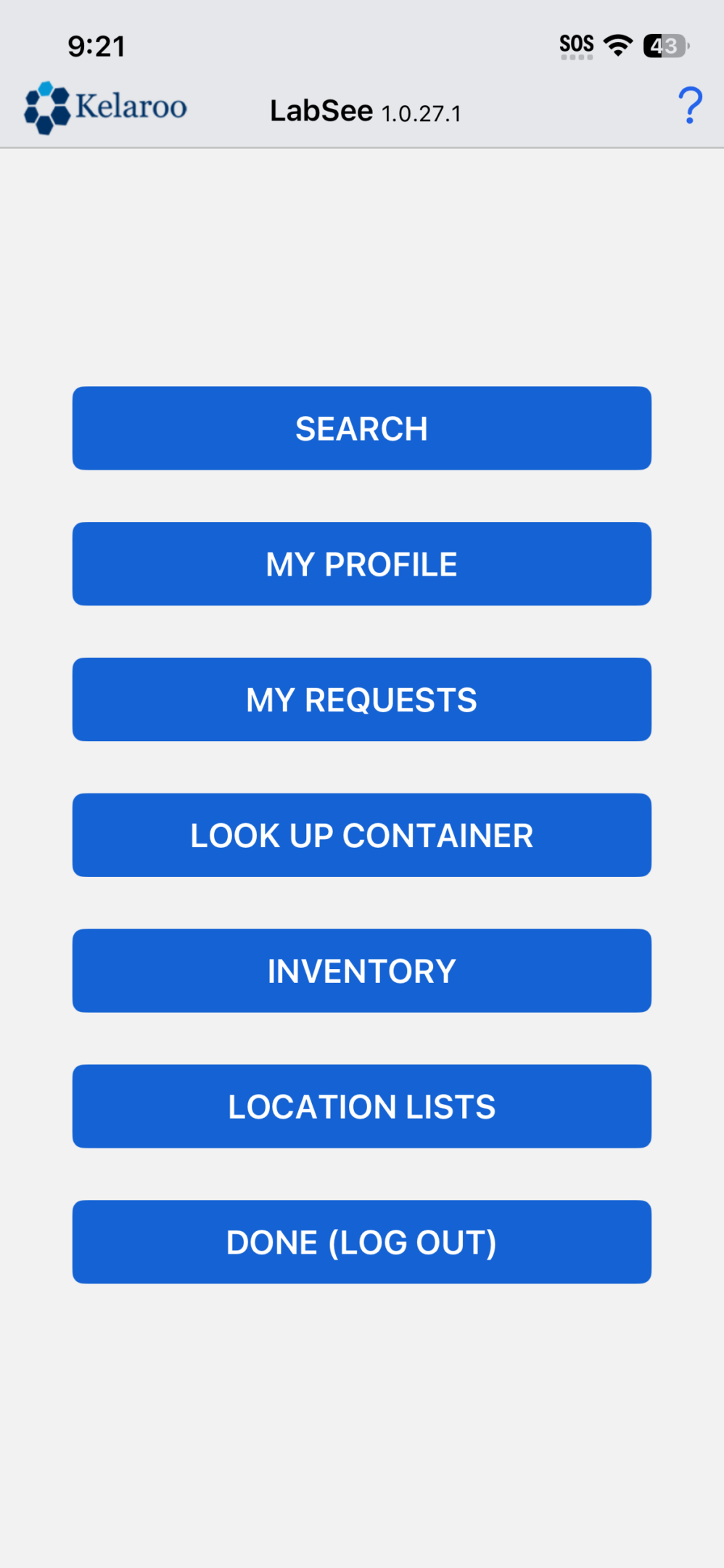View MY REQUESTS
The image size is (724, 1568).
362,700
